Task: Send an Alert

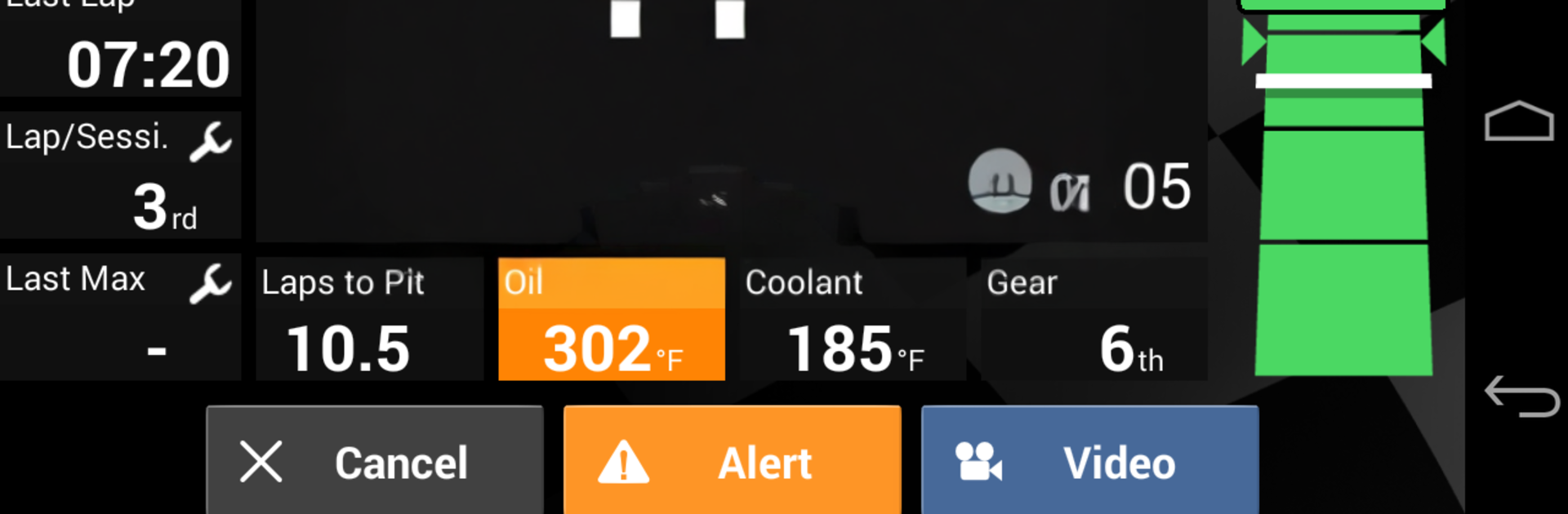Action: click(732, 461)
